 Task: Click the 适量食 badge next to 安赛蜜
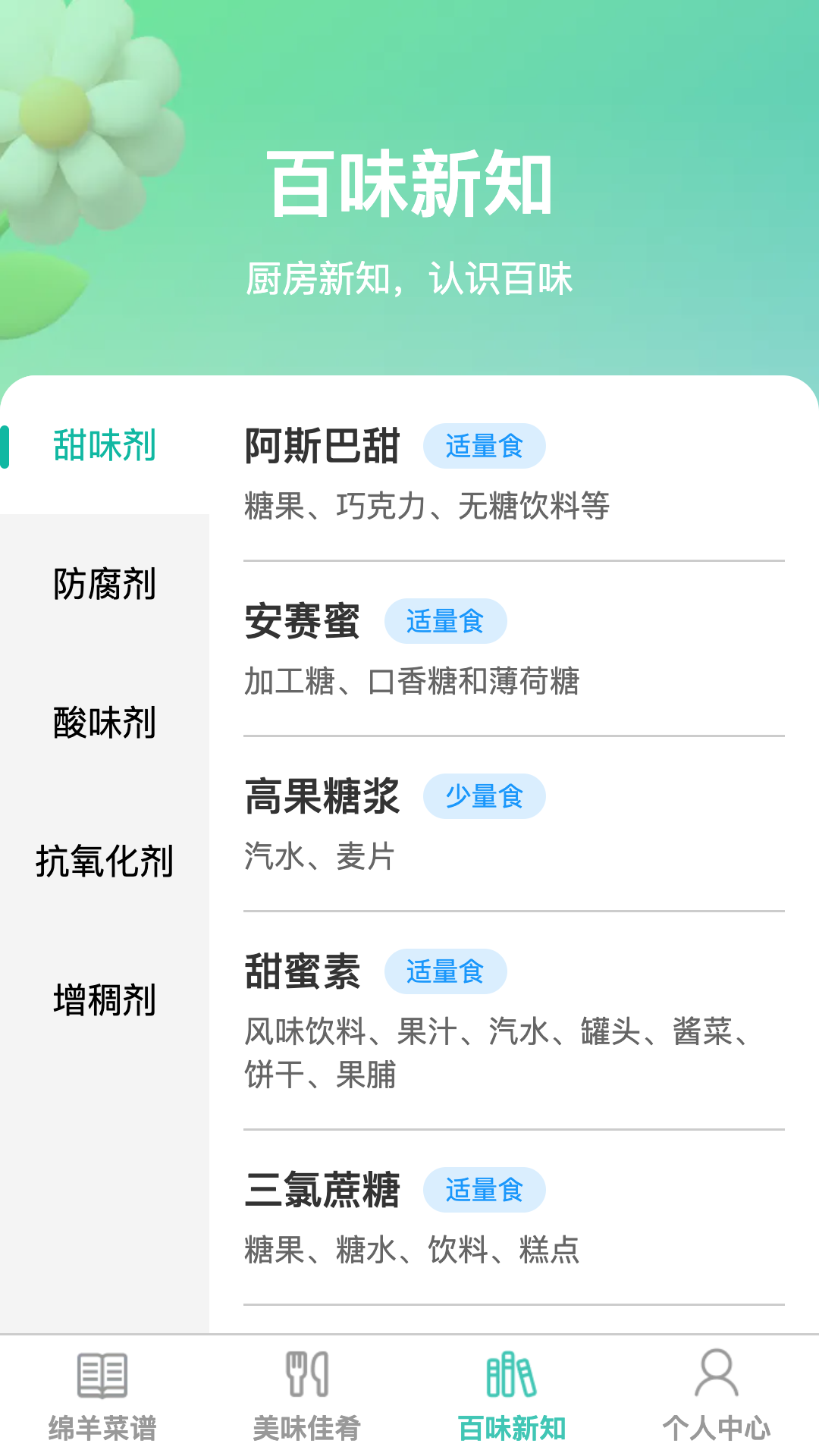pos(444,621)
